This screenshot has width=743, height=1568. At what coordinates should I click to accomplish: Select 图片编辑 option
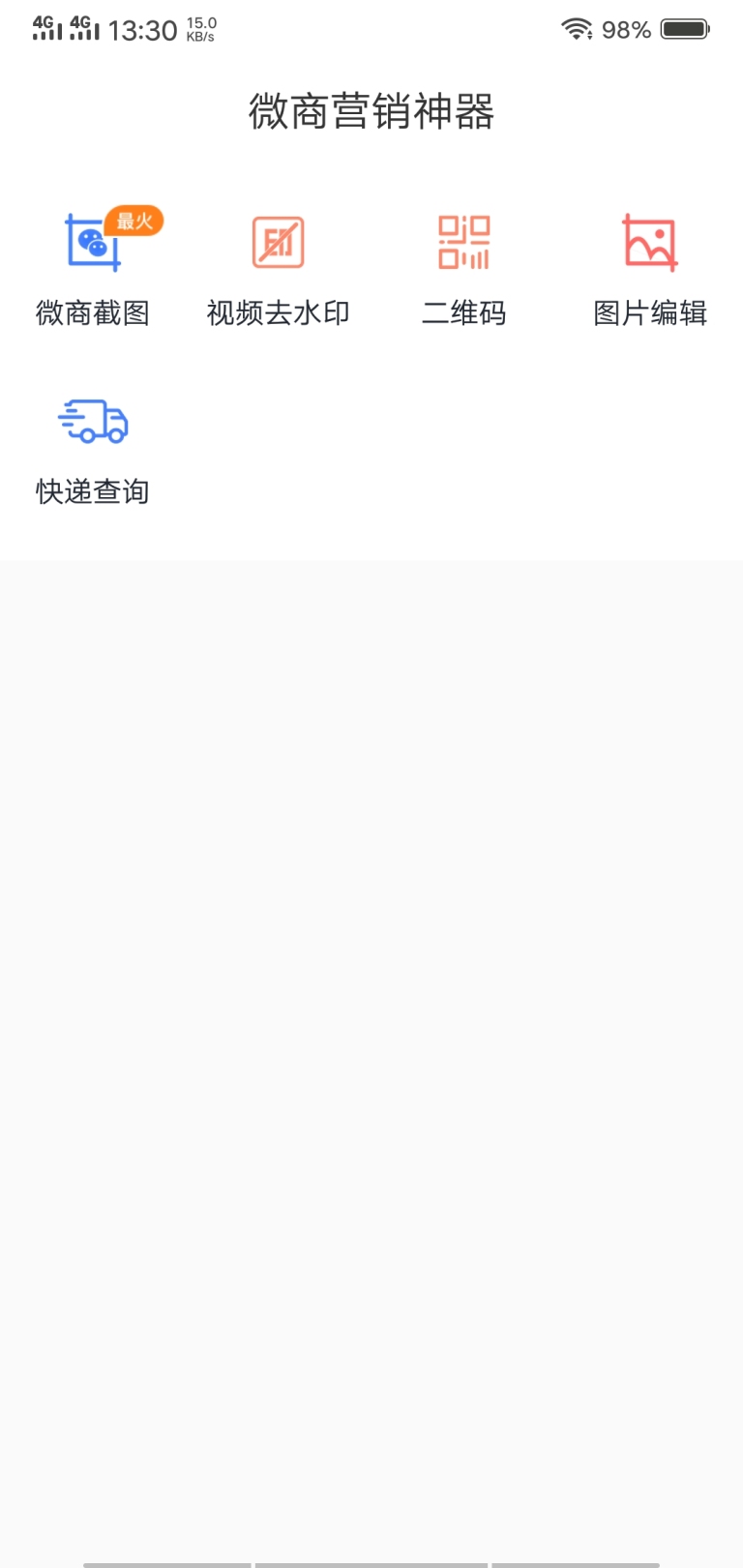click(x=650, y=268)
